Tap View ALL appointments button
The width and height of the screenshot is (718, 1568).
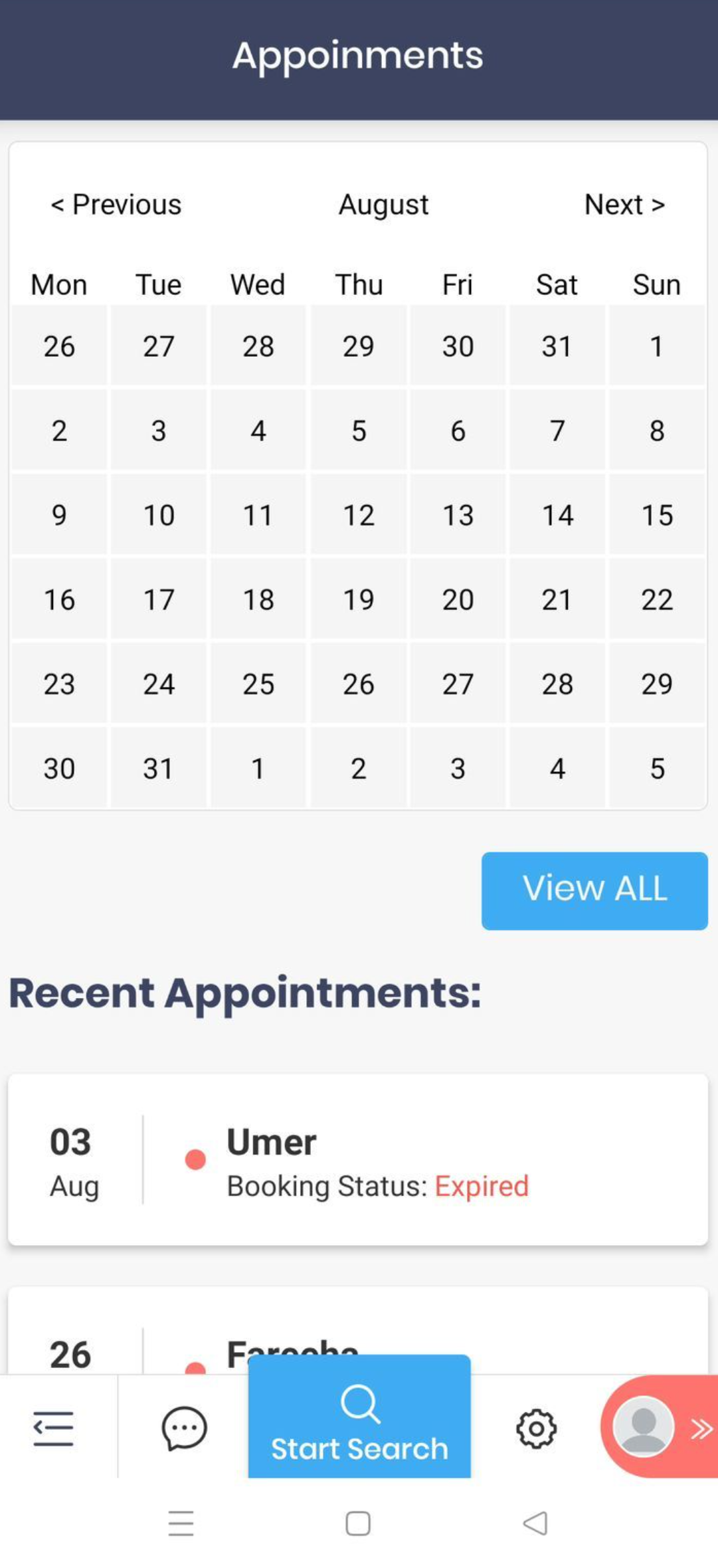pyautogui.click(x=594, y=890)
